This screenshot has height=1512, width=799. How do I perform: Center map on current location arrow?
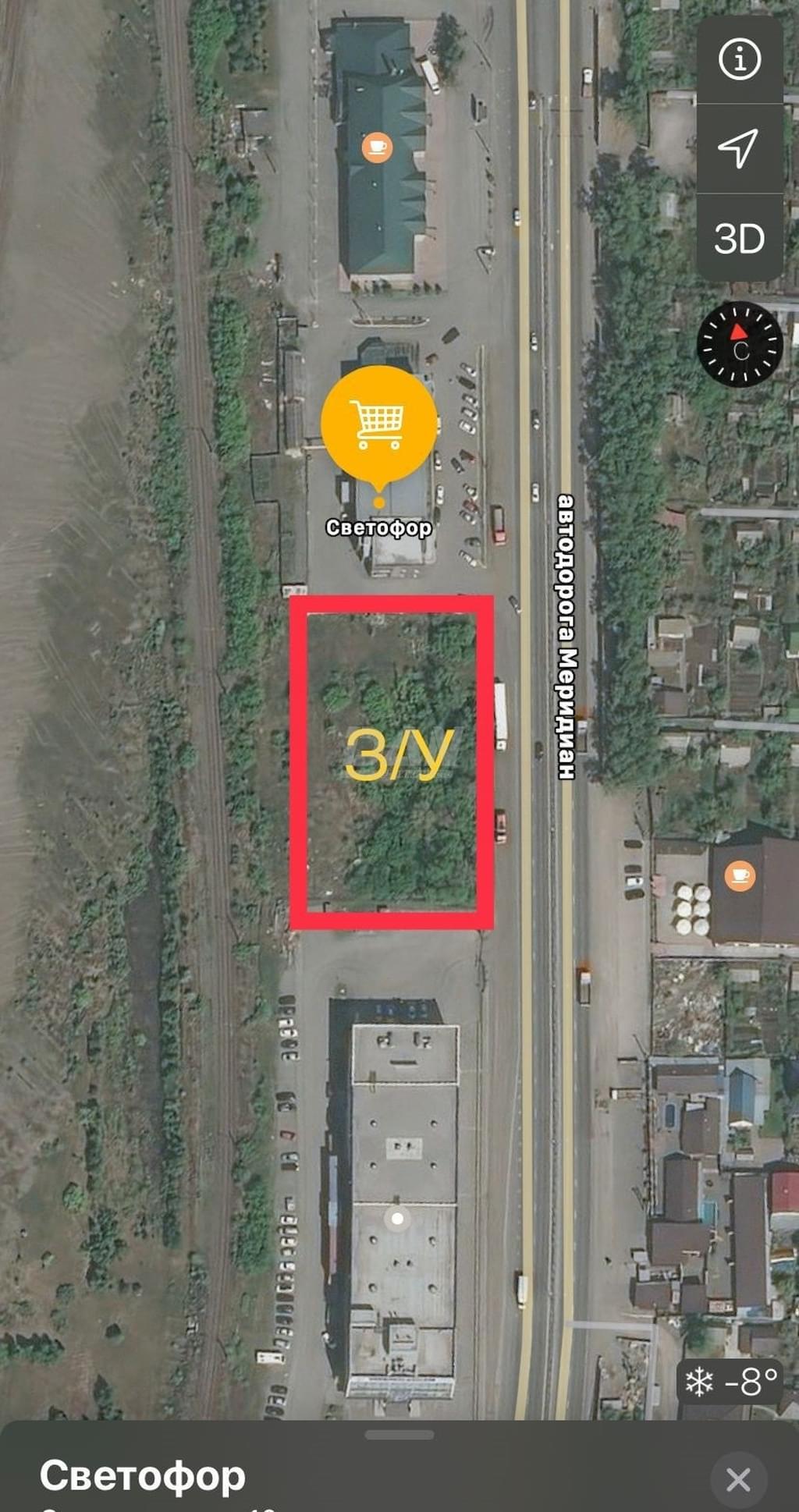[739, 148]
